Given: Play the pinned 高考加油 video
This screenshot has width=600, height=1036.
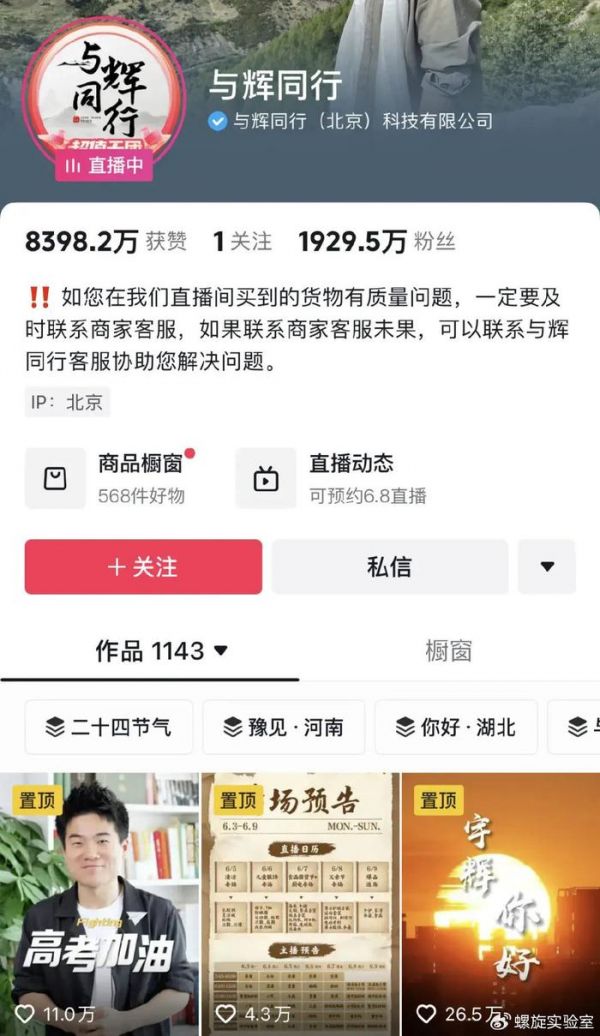Looking at the screenshot, I should (x=98, y=900).
